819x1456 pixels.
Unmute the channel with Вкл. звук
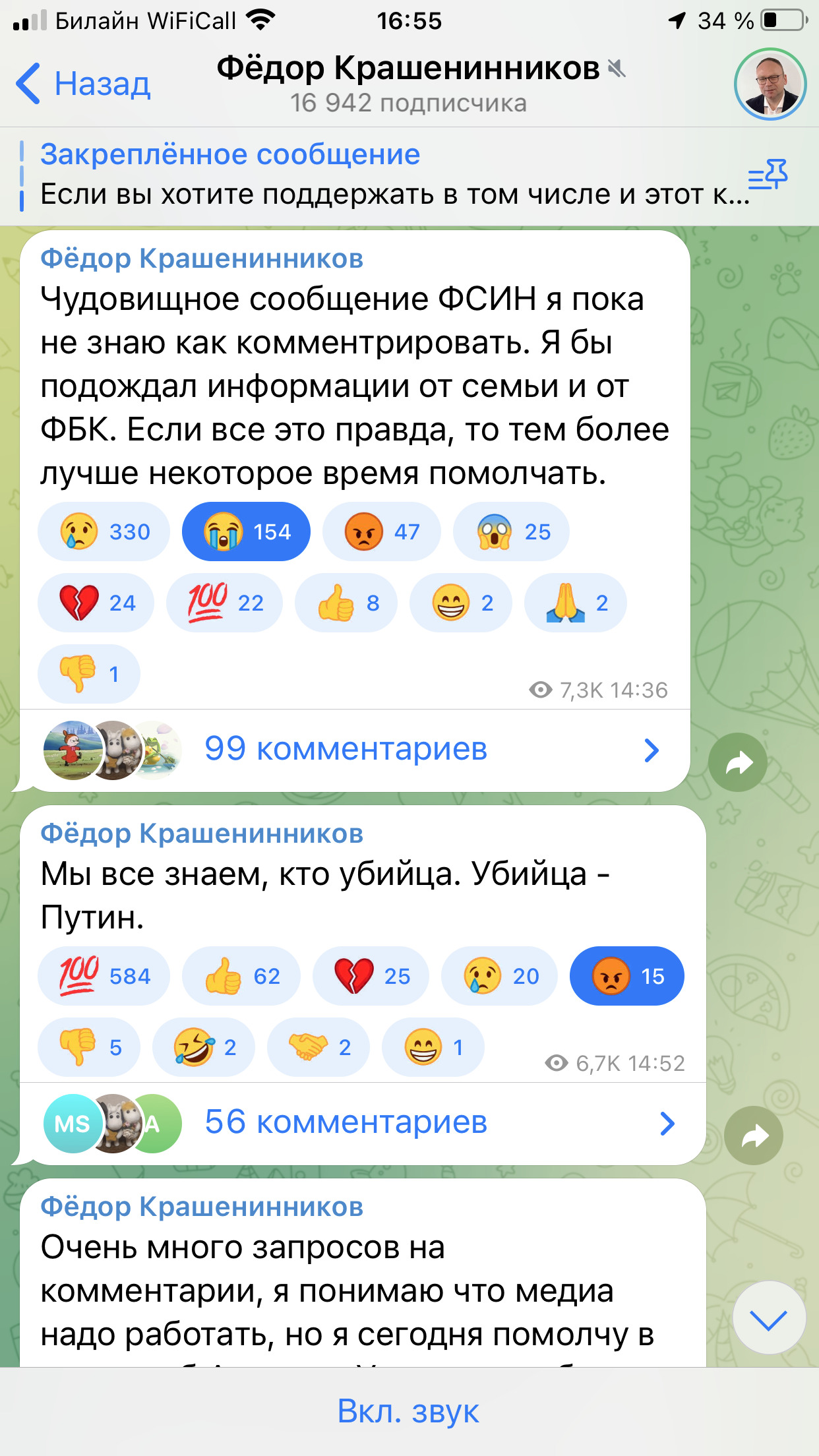click(x=409, y=1411)
